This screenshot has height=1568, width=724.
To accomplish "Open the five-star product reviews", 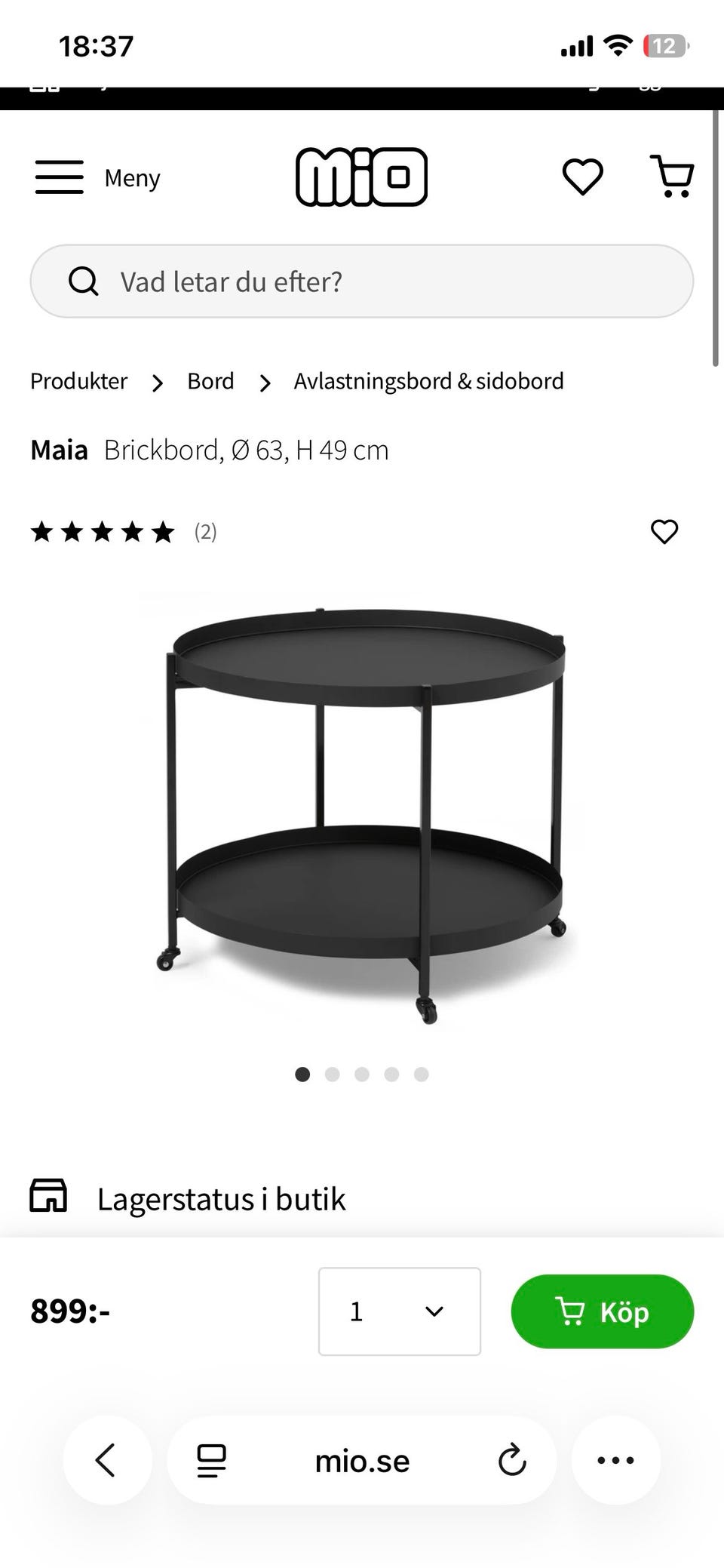I will point(123,533).
